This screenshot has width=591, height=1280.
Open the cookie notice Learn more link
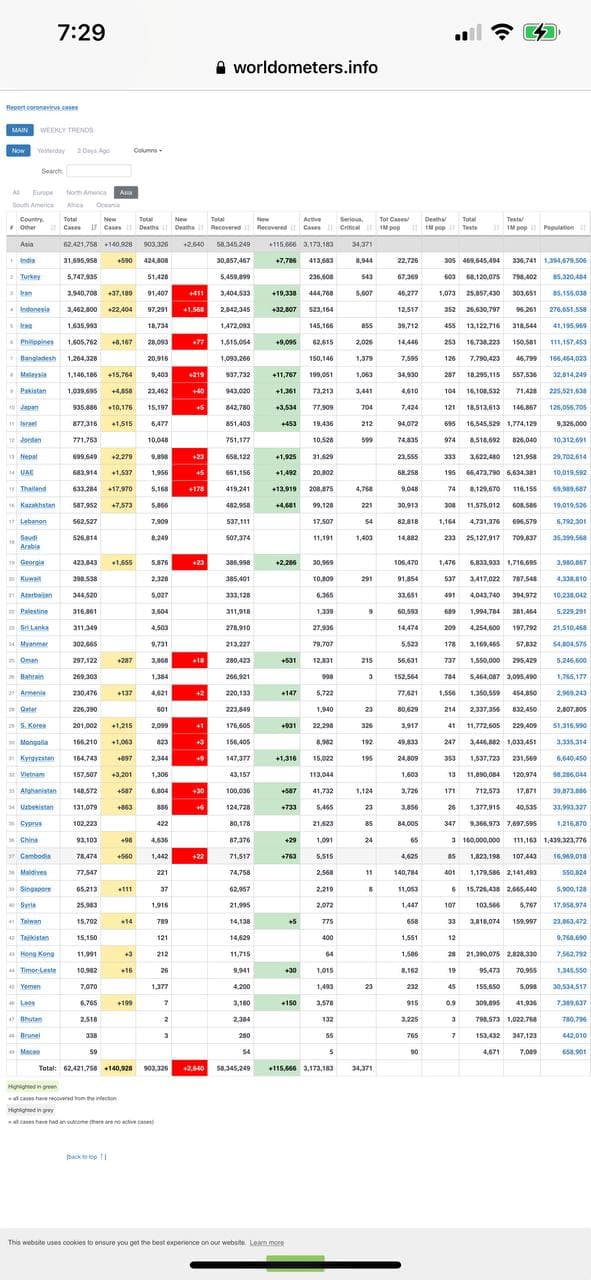point(267,1242)
